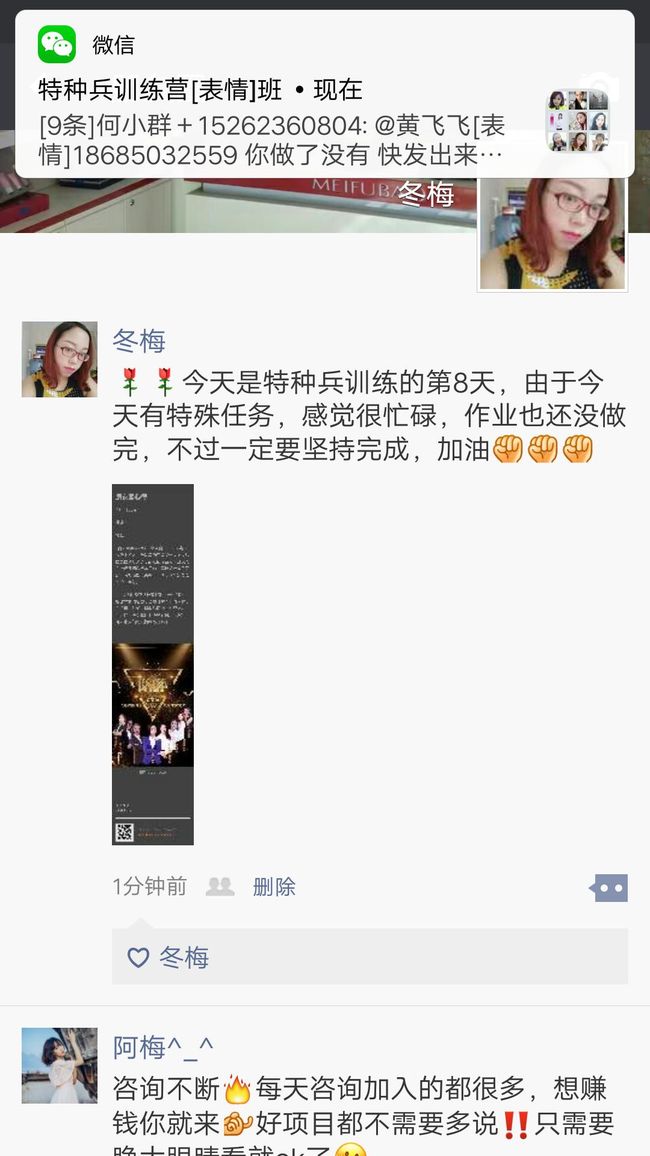Open 冬梅's large profile avatar in header
650x1156 pixels.
pyautogui.click(x=553, y=234)
